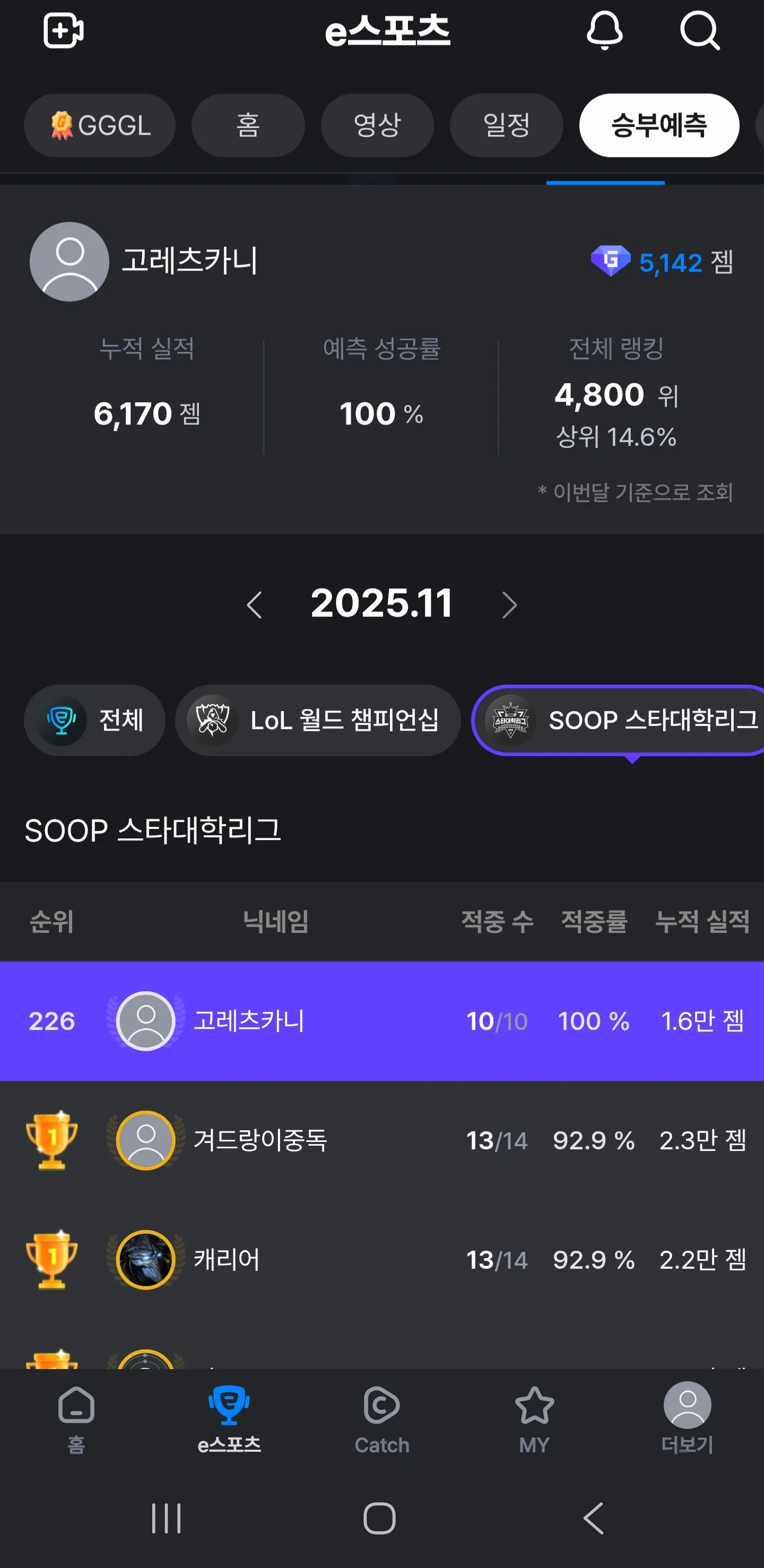Open 고레츠카니 profile avatar

coord(70,261)
